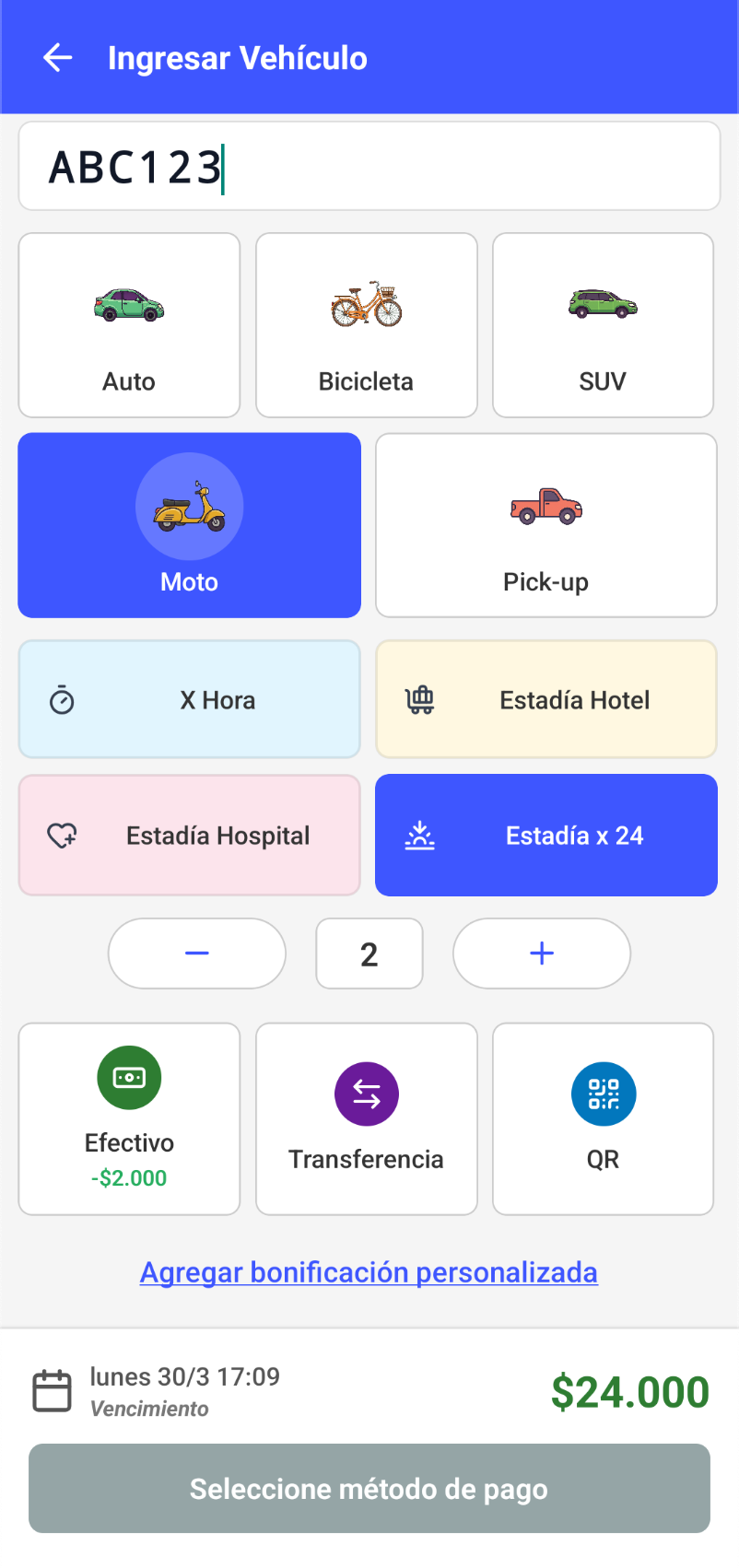Viewport: 739px width, 1568px height.
Task: Select Estadía Hospital rate
Action: (x=189, y=836)
